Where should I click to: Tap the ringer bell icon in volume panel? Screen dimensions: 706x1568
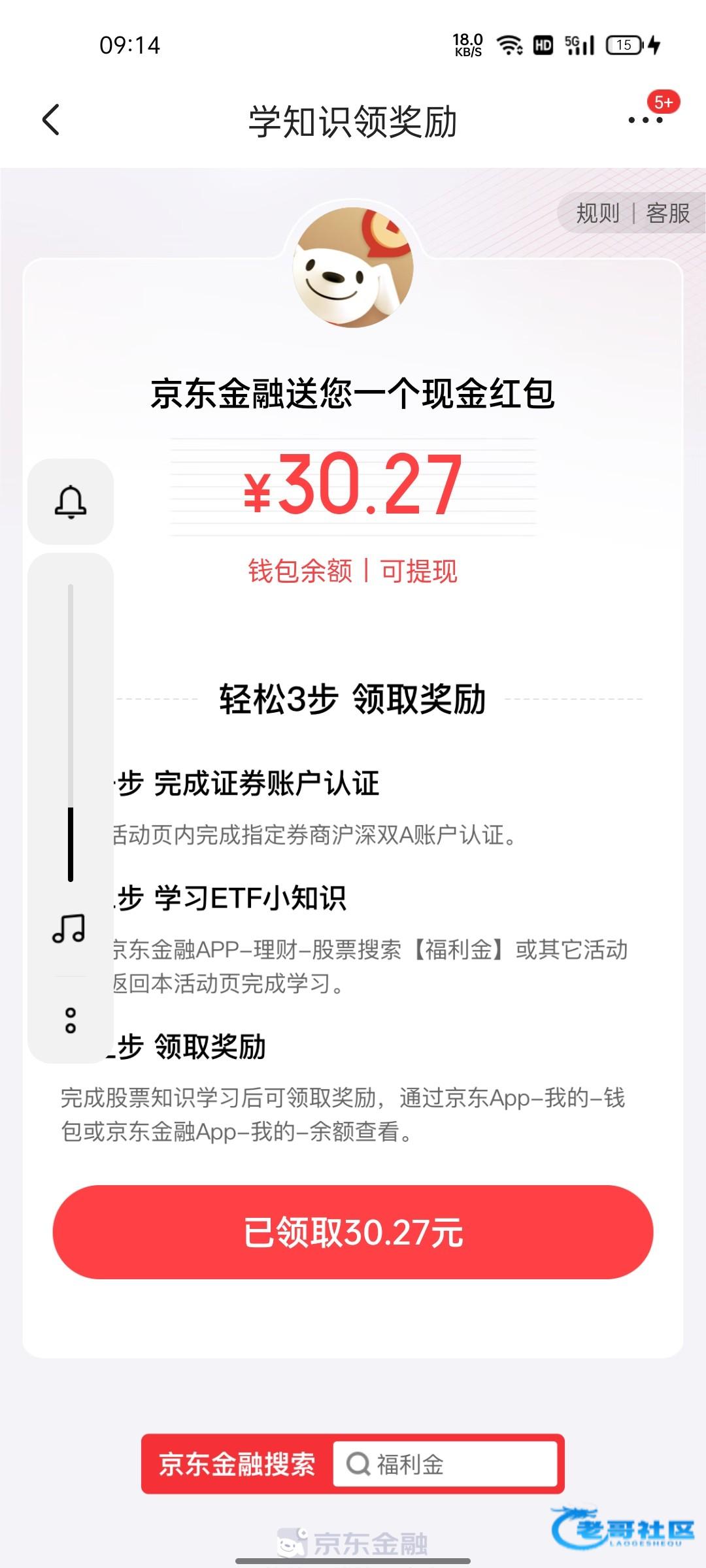point(71,502)
